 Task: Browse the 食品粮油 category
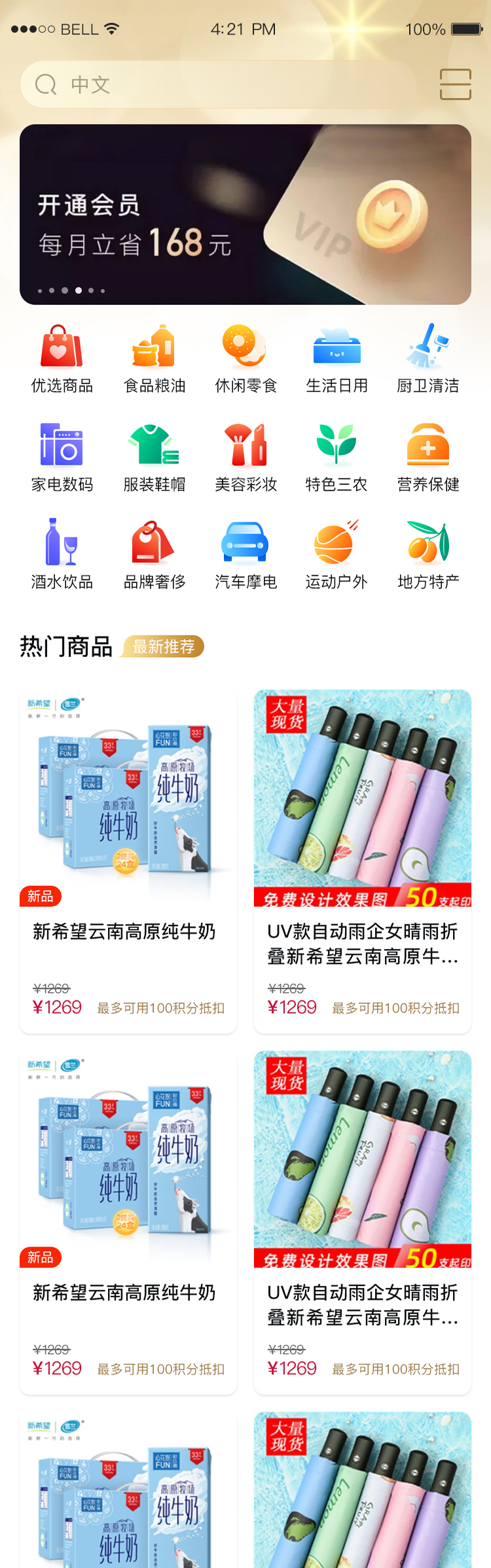(x=155, y=359)
